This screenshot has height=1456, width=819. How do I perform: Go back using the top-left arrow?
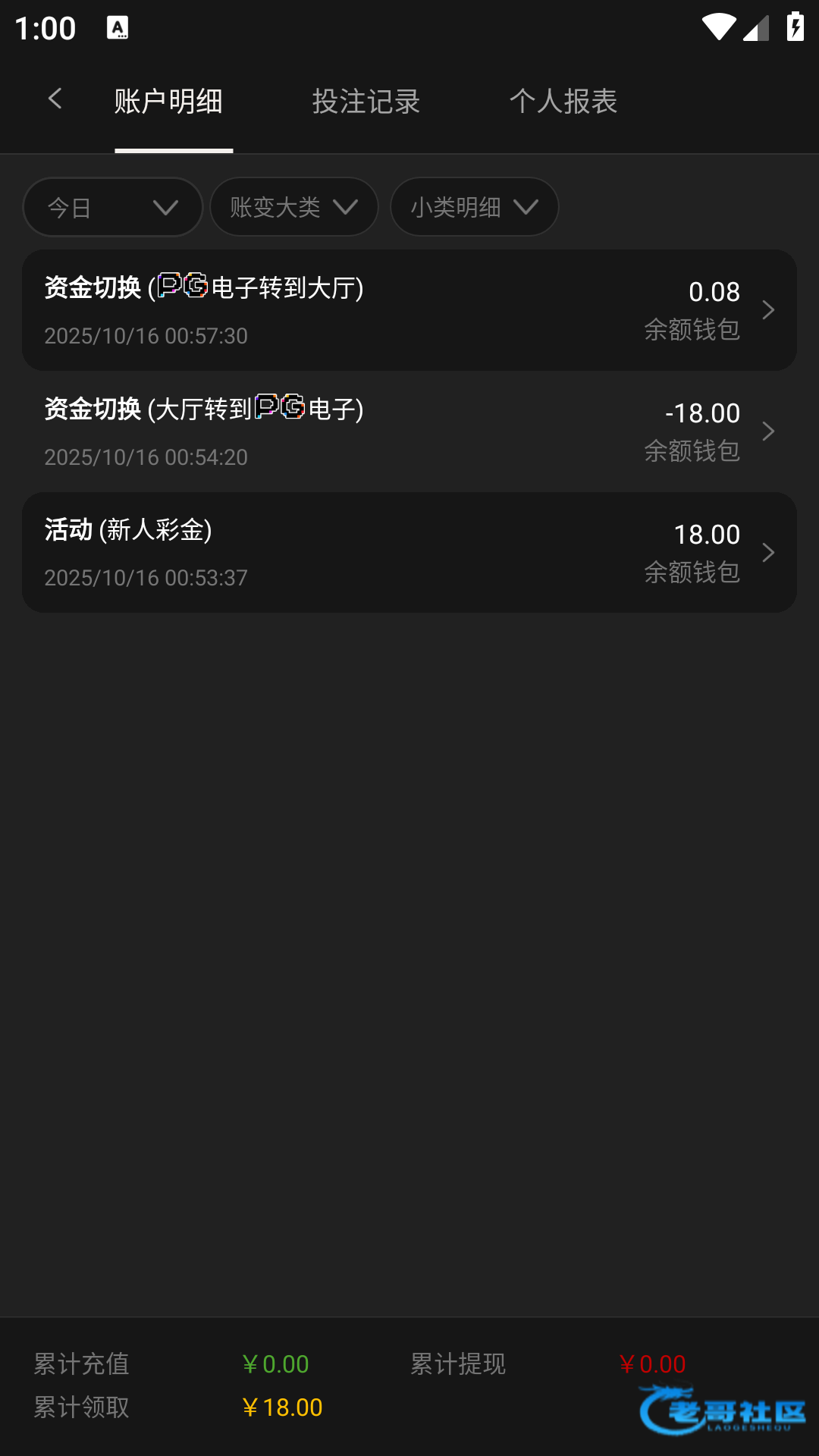pyautogui.click(x=55, y=99)
